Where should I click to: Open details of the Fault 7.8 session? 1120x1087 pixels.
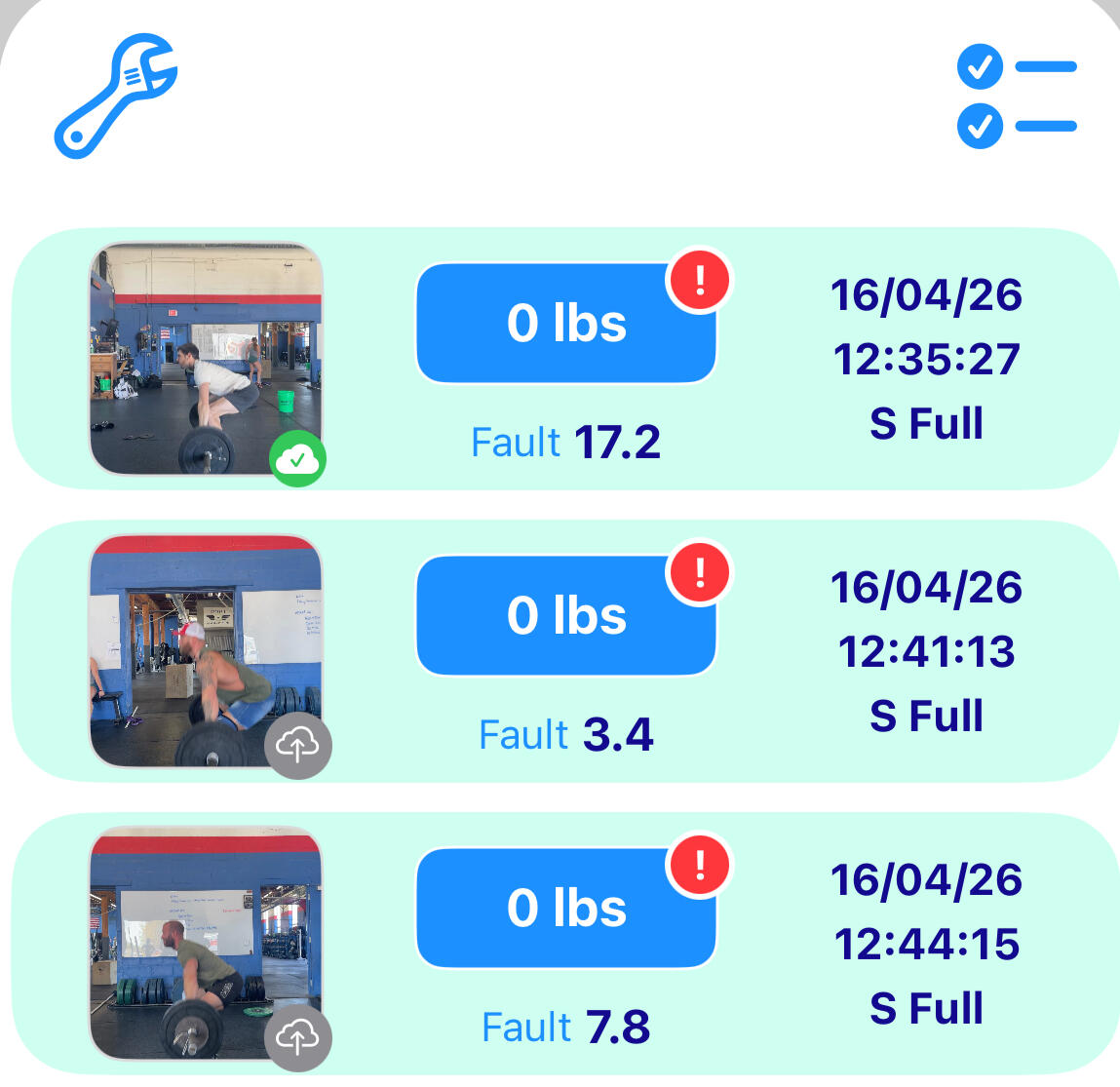pos(565,1028)
